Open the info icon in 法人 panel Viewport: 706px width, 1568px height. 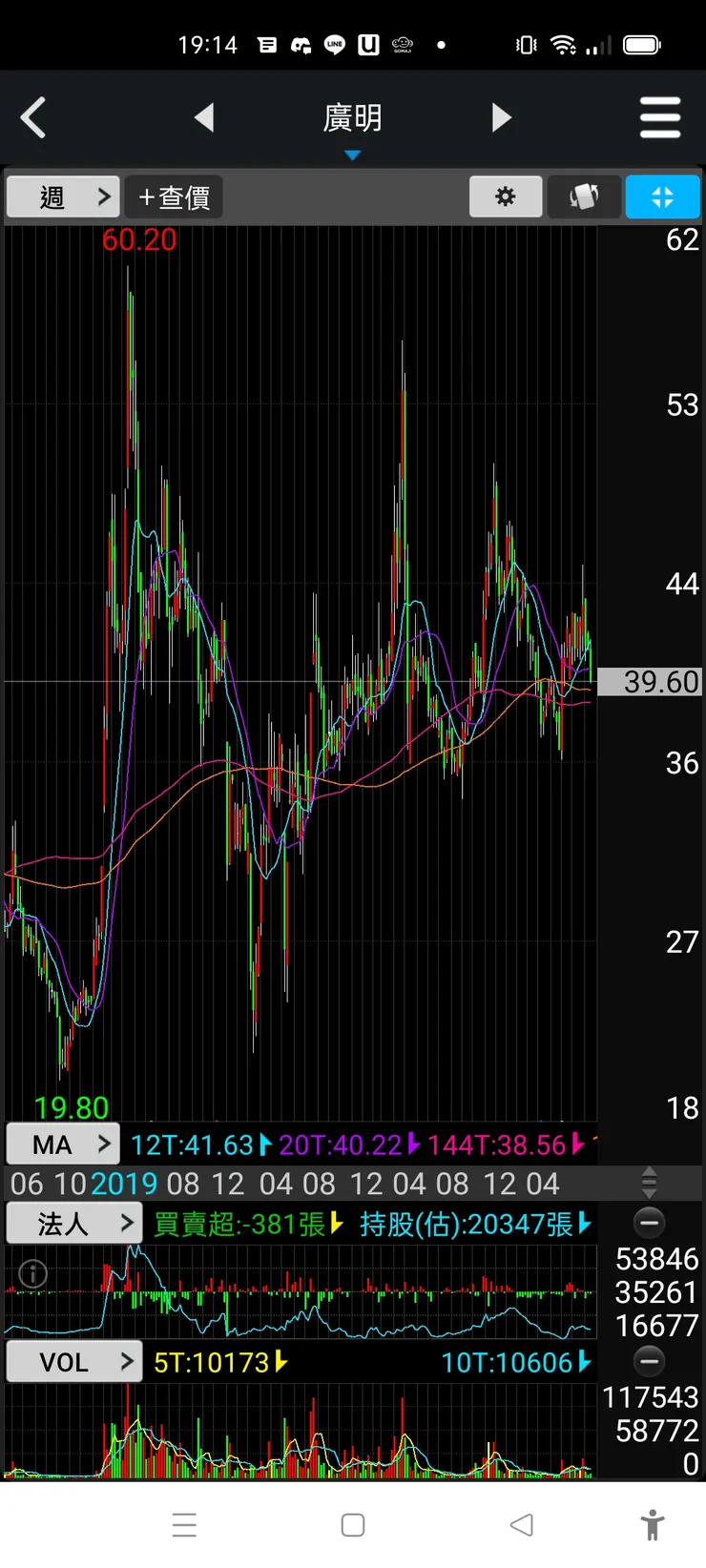pos(33,1273)
